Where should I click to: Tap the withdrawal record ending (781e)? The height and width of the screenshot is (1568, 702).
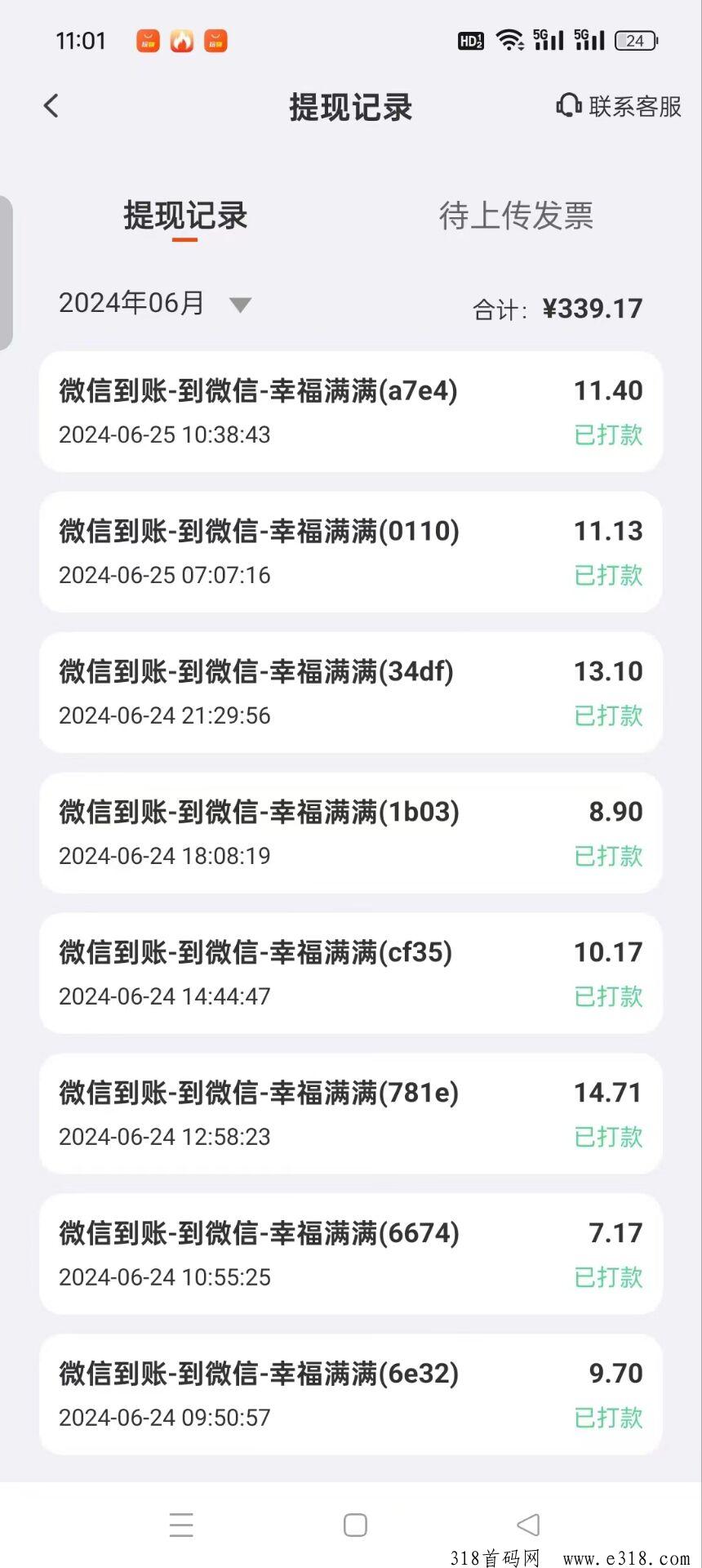[351, 1114]
